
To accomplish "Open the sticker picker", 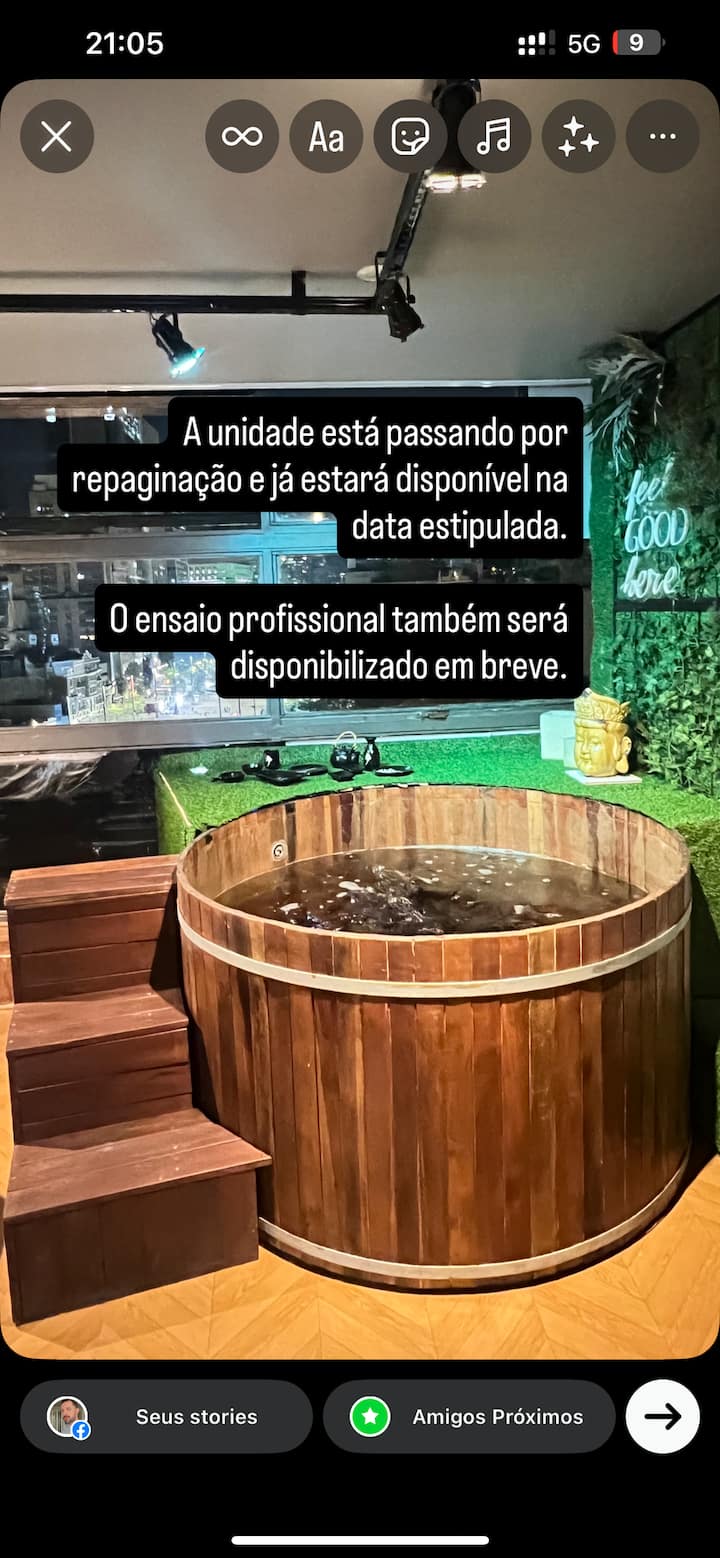I will [410, 136].
